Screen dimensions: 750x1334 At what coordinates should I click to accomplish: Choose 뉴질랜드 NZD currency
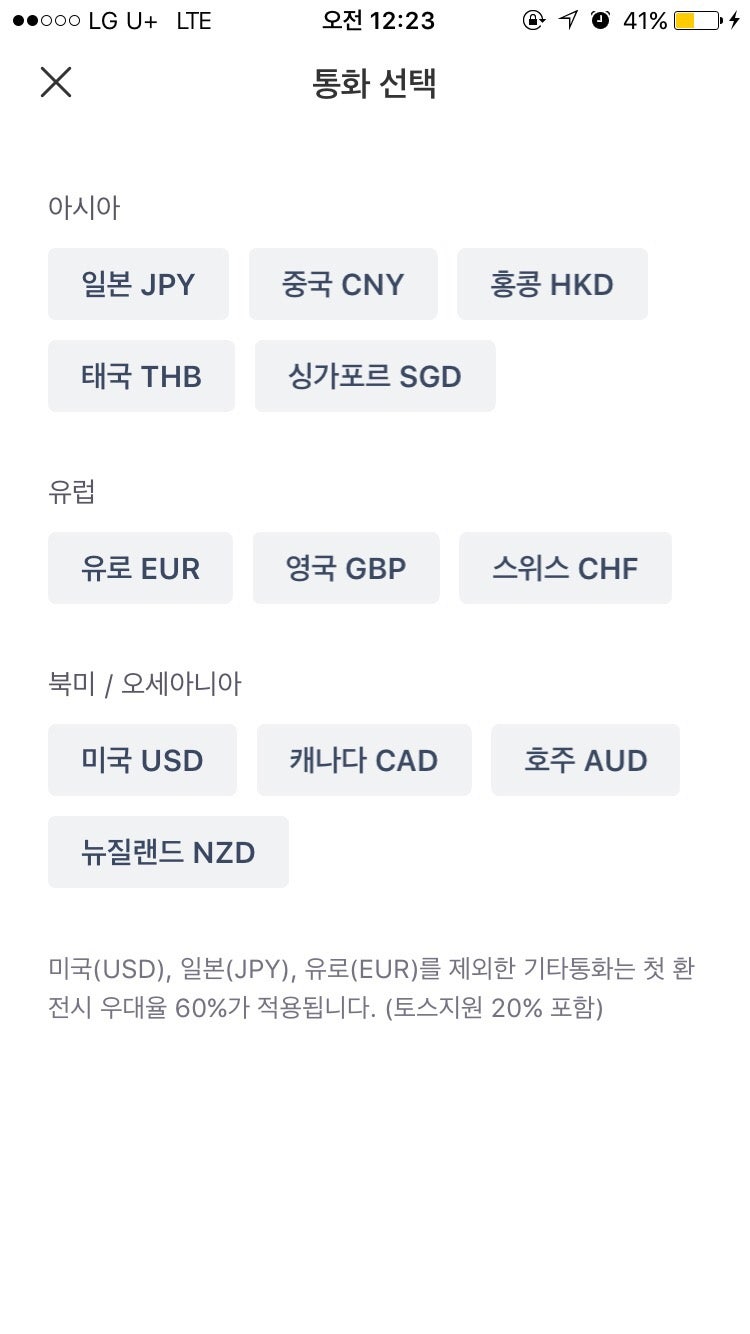tap(168, 852)
